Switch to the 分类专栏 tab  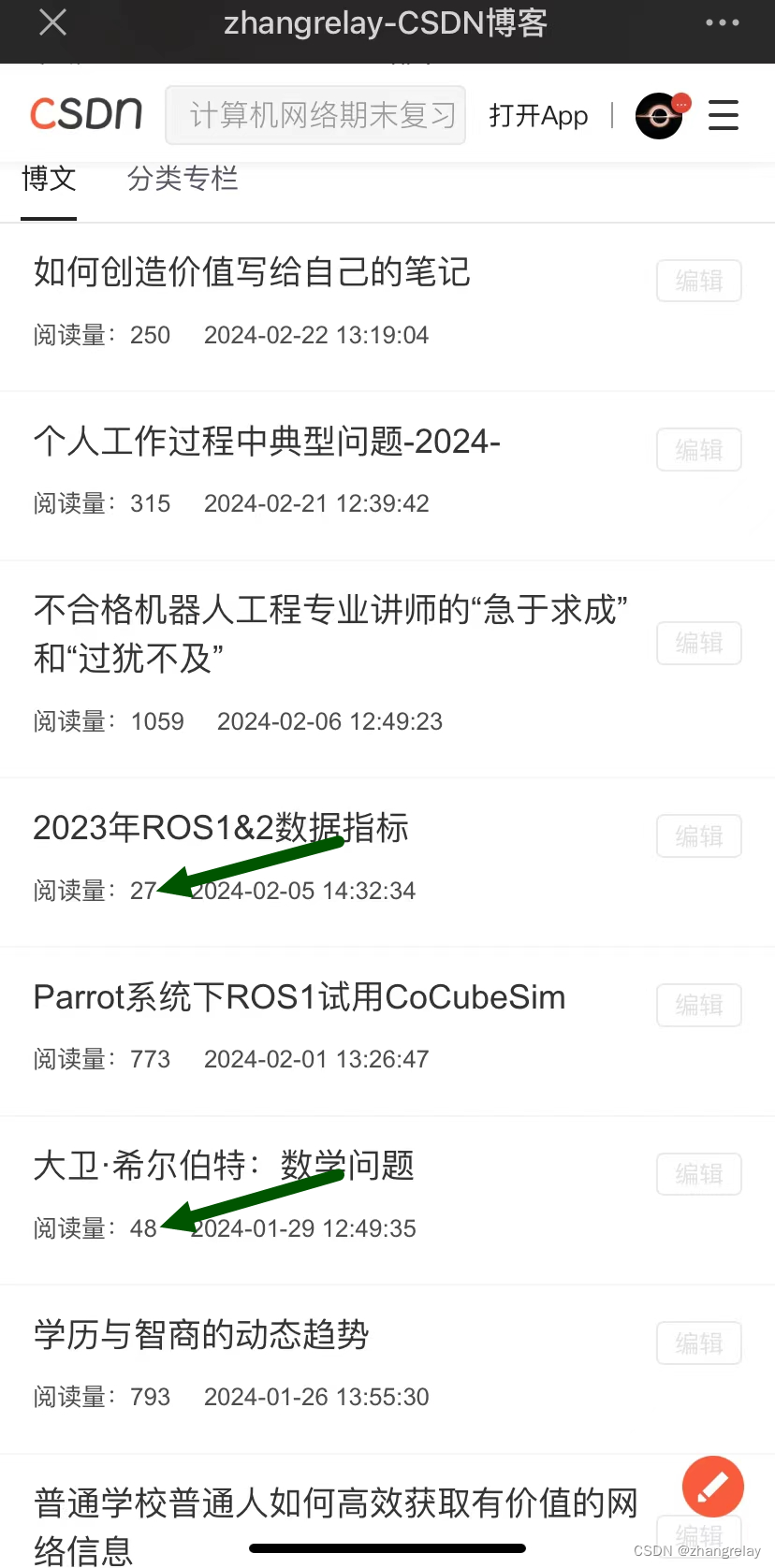click(x=183, y=178)
